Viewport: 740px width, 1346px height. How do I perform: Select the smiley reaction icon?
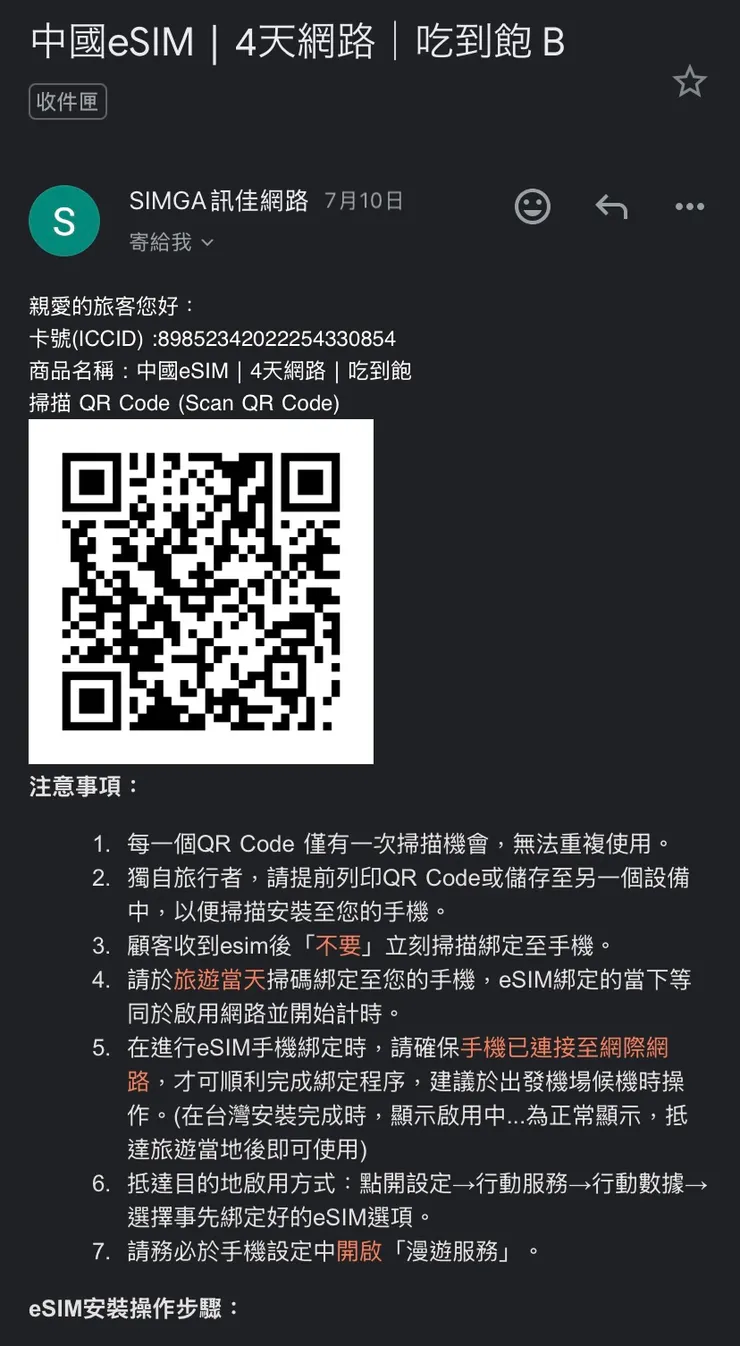coord(532,207)
